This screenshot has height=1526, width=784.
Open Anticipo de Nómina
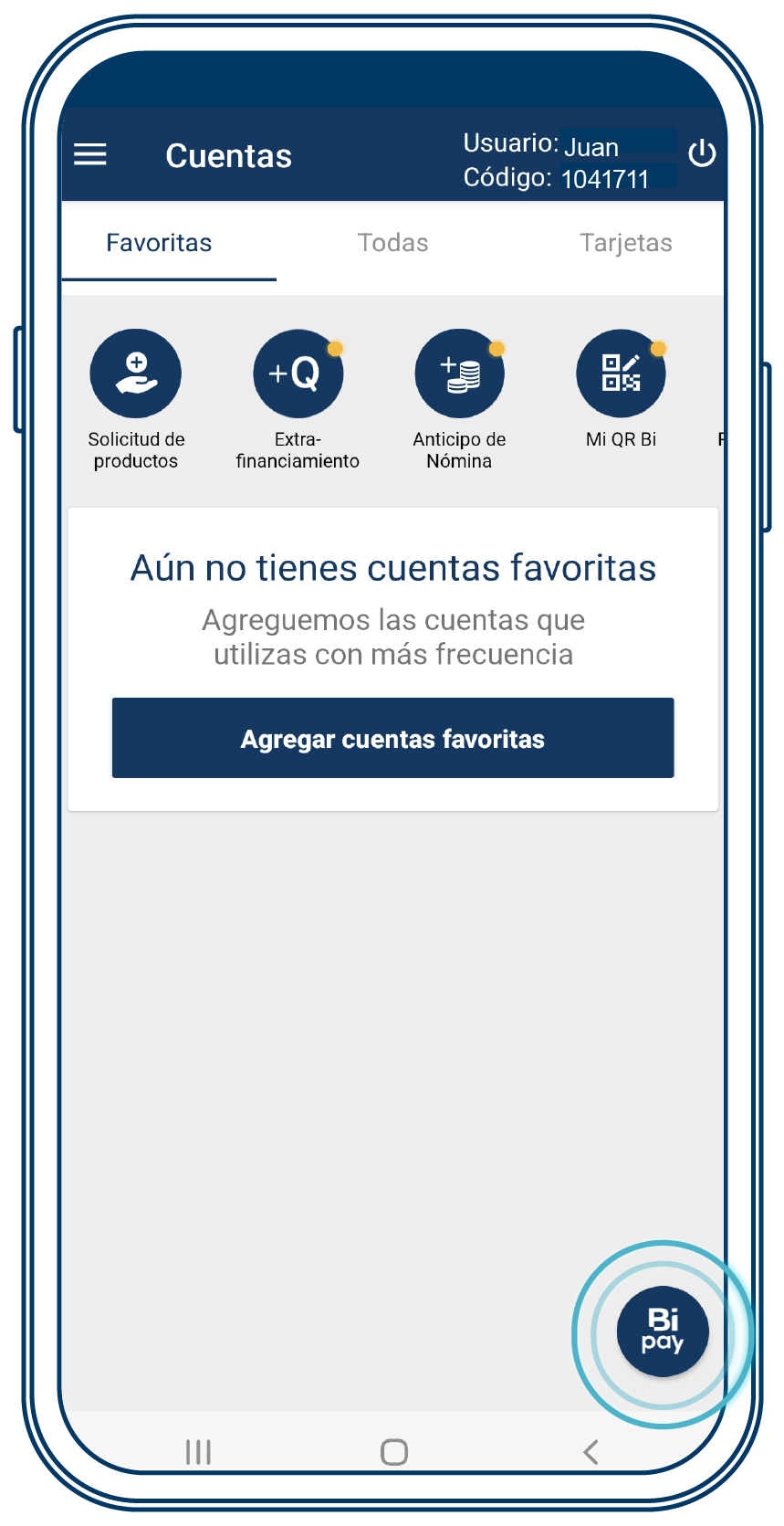459,373
